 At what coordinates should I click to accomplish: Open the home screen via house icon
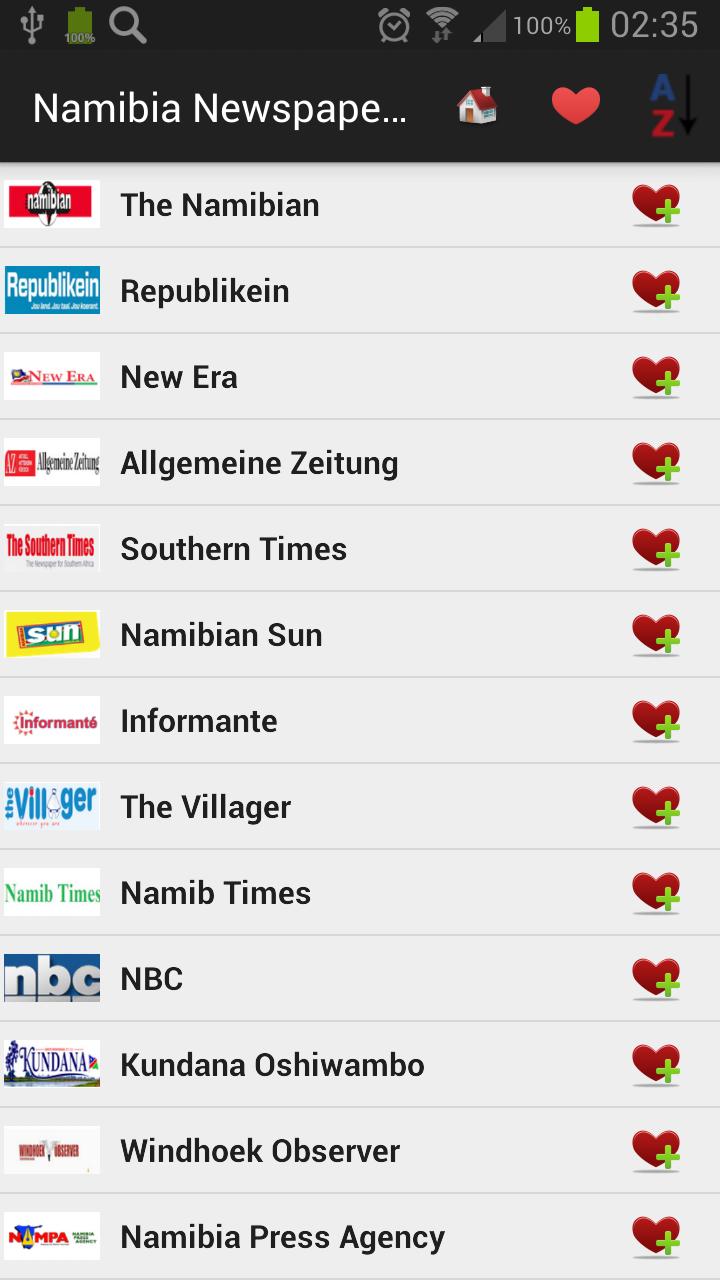pyautogui.click(x=475, y=104)
